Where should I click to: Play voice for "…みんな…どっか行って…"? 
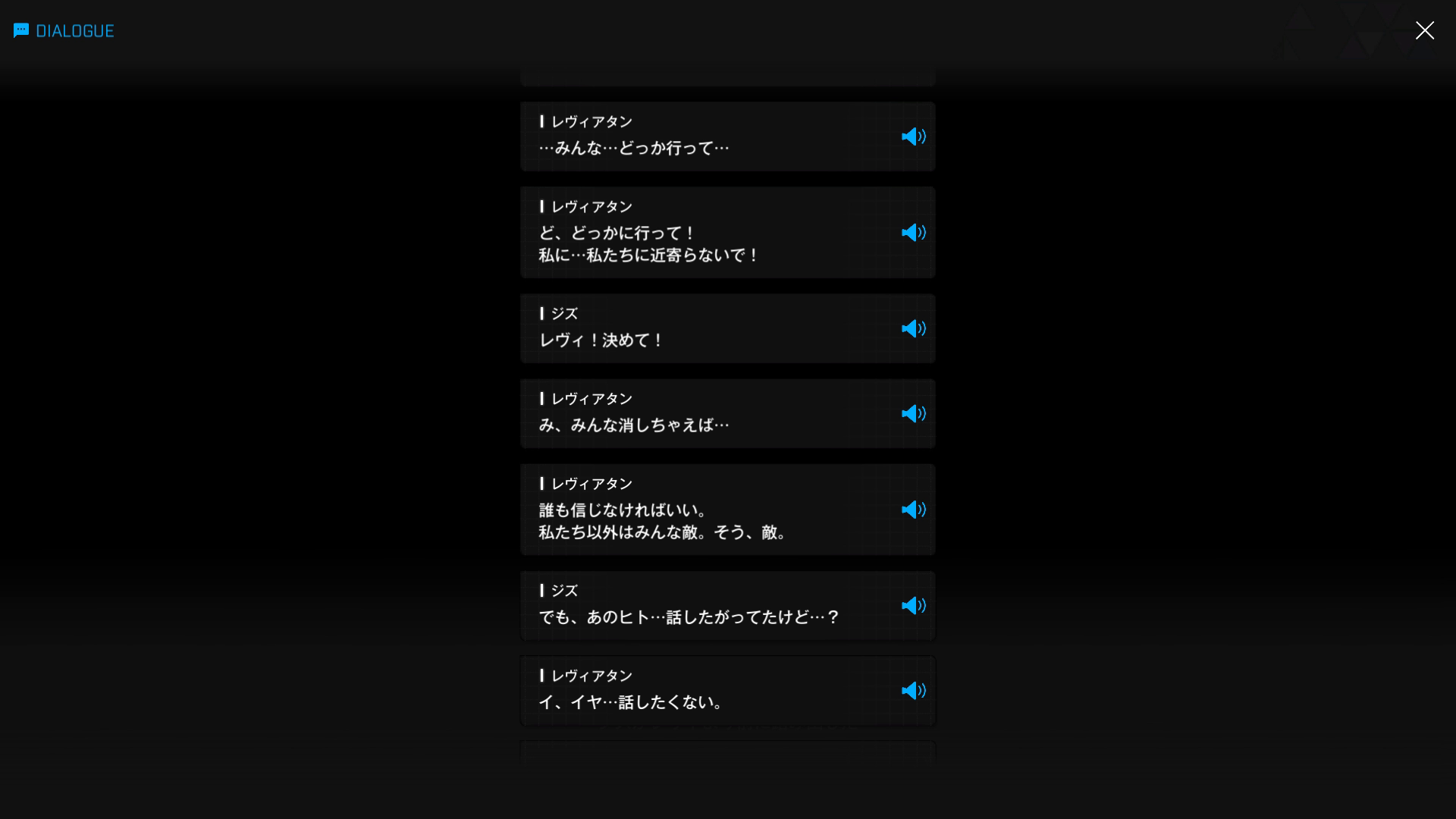[x=913, y=136]
